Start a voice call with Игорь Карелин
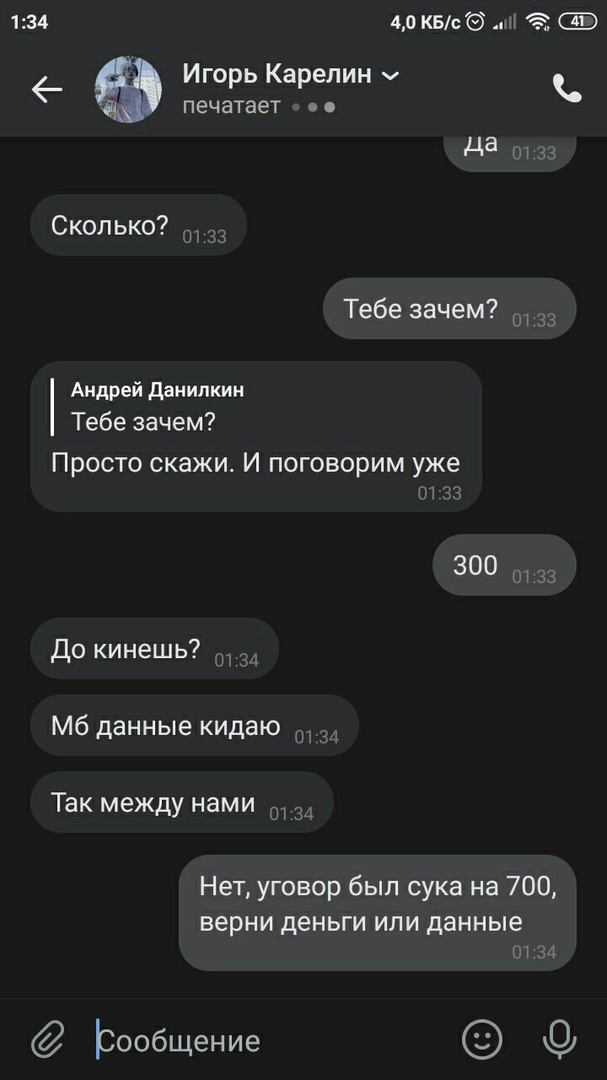The width and height of the screenshot is (607, 1080). [x=567, y=89]
